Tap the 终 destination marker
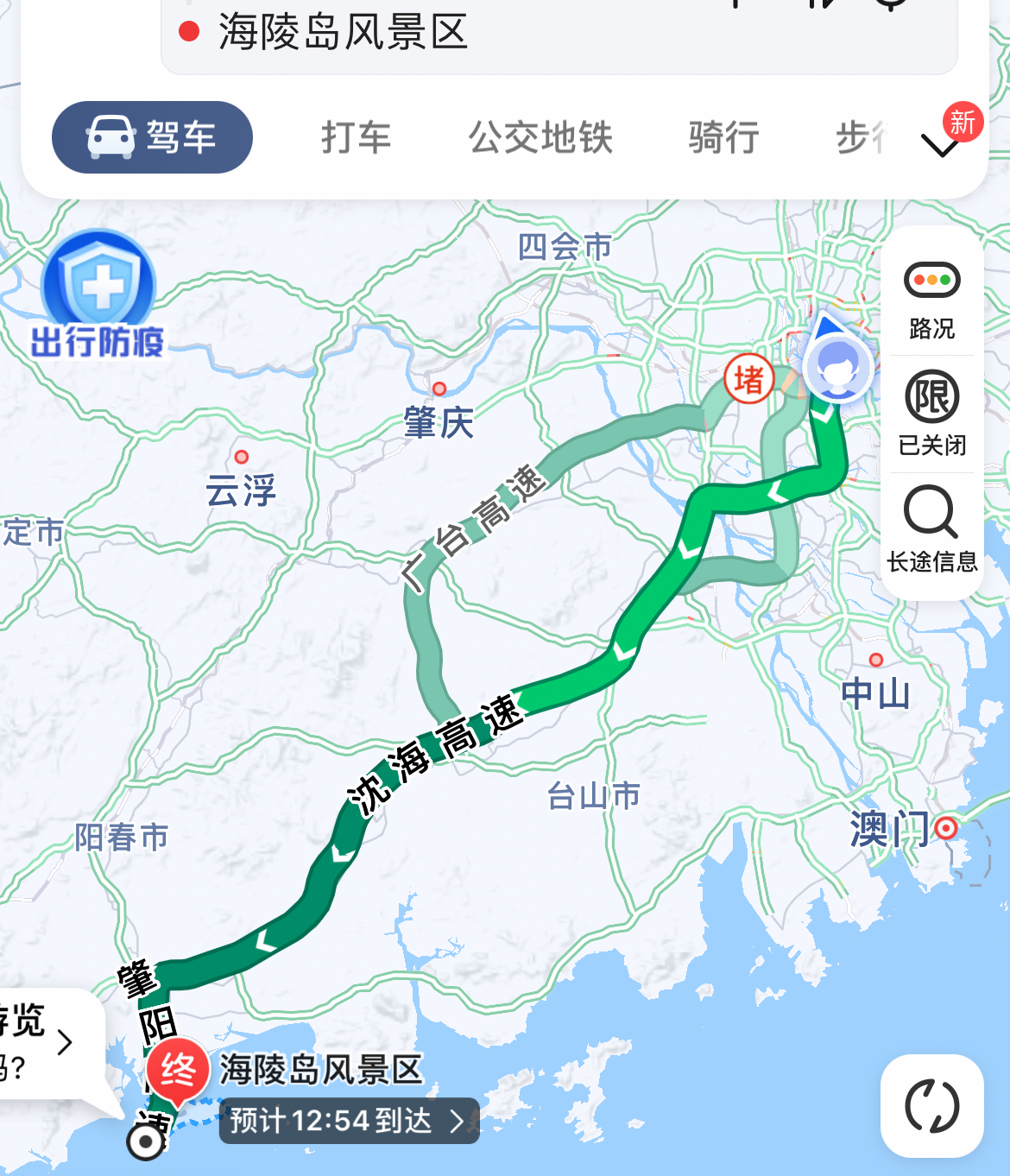The image size is (1010, 1176). (178, 1072)
